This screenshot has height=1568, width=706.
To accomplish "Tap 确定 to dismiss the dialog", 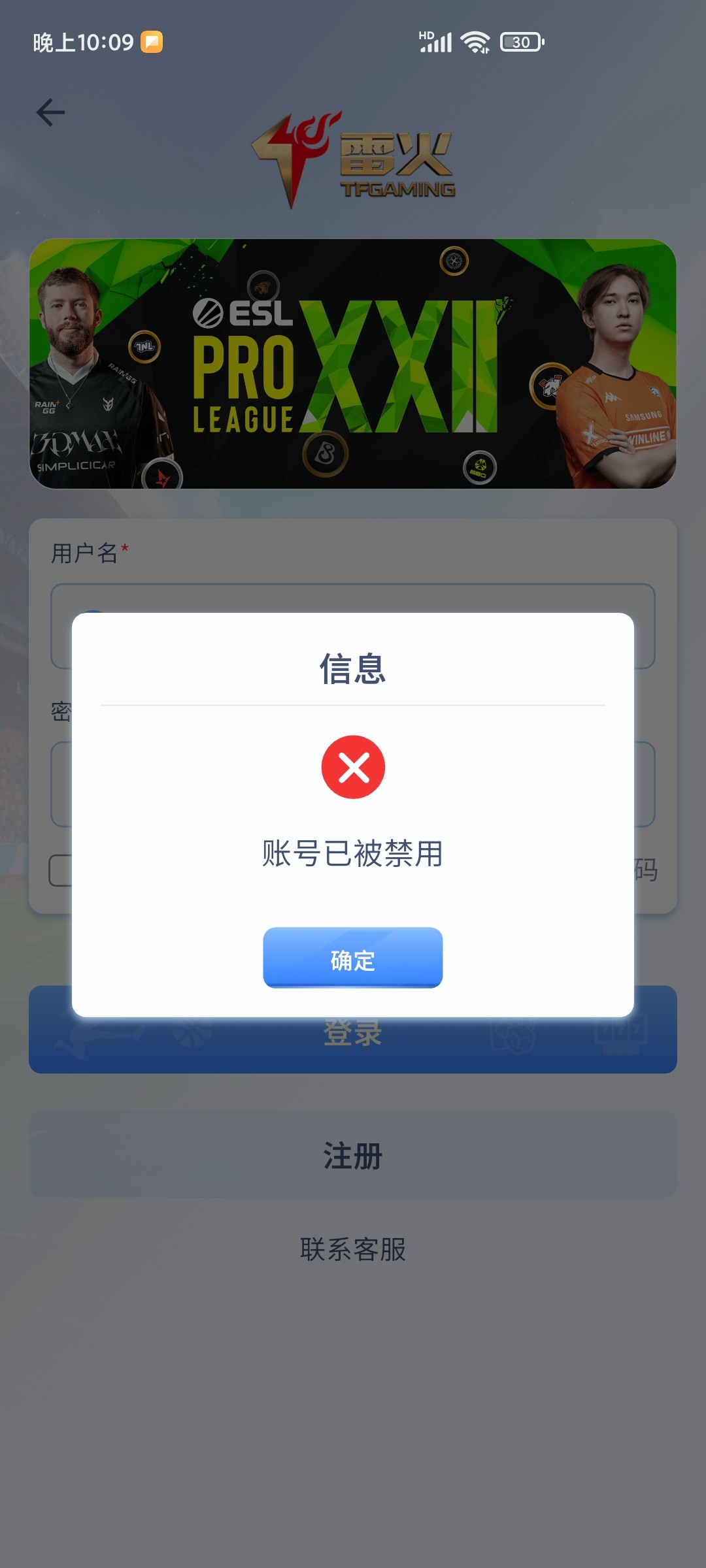I will (x=352, y=958).
